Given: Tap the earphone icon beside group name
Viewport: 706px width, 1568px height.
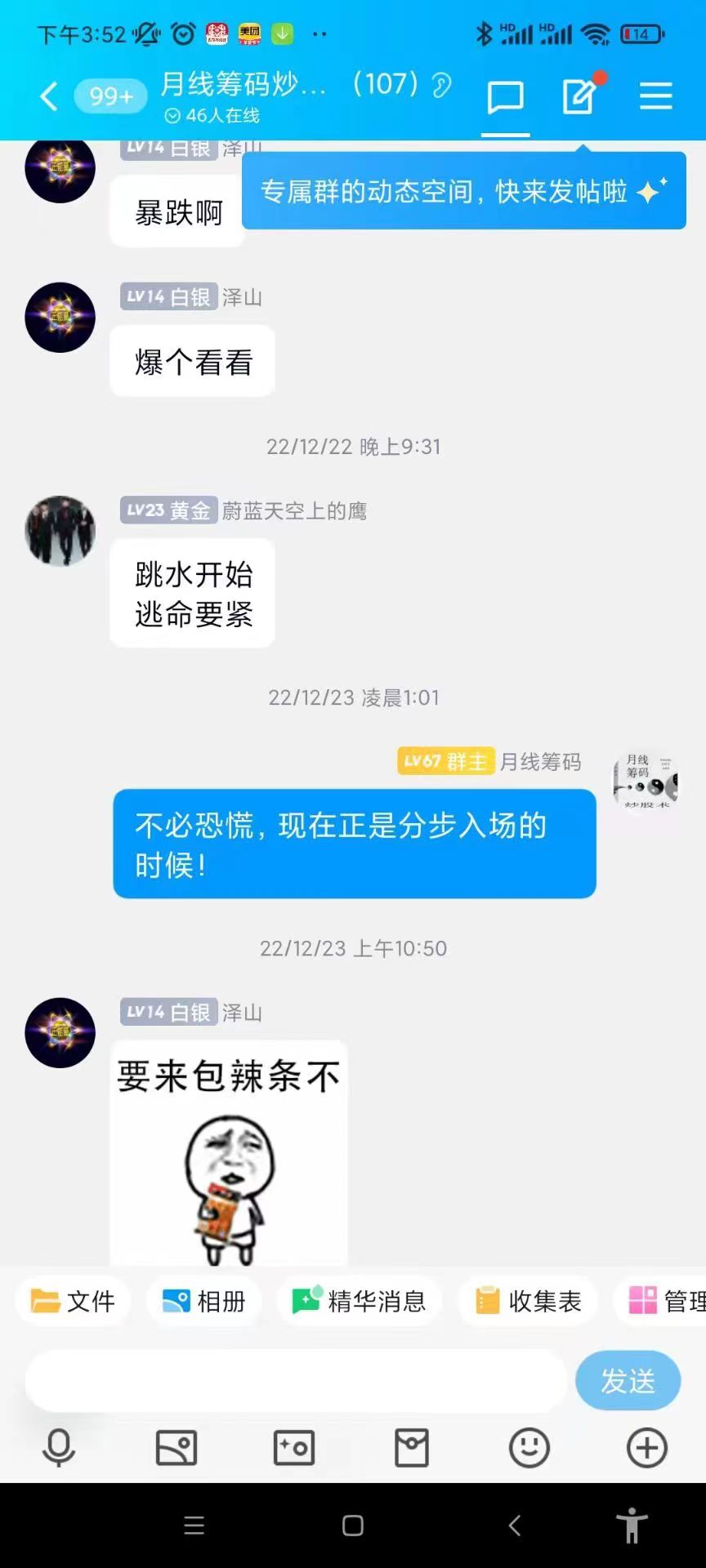Looking at the screenshot, I should tap(440, 86).
